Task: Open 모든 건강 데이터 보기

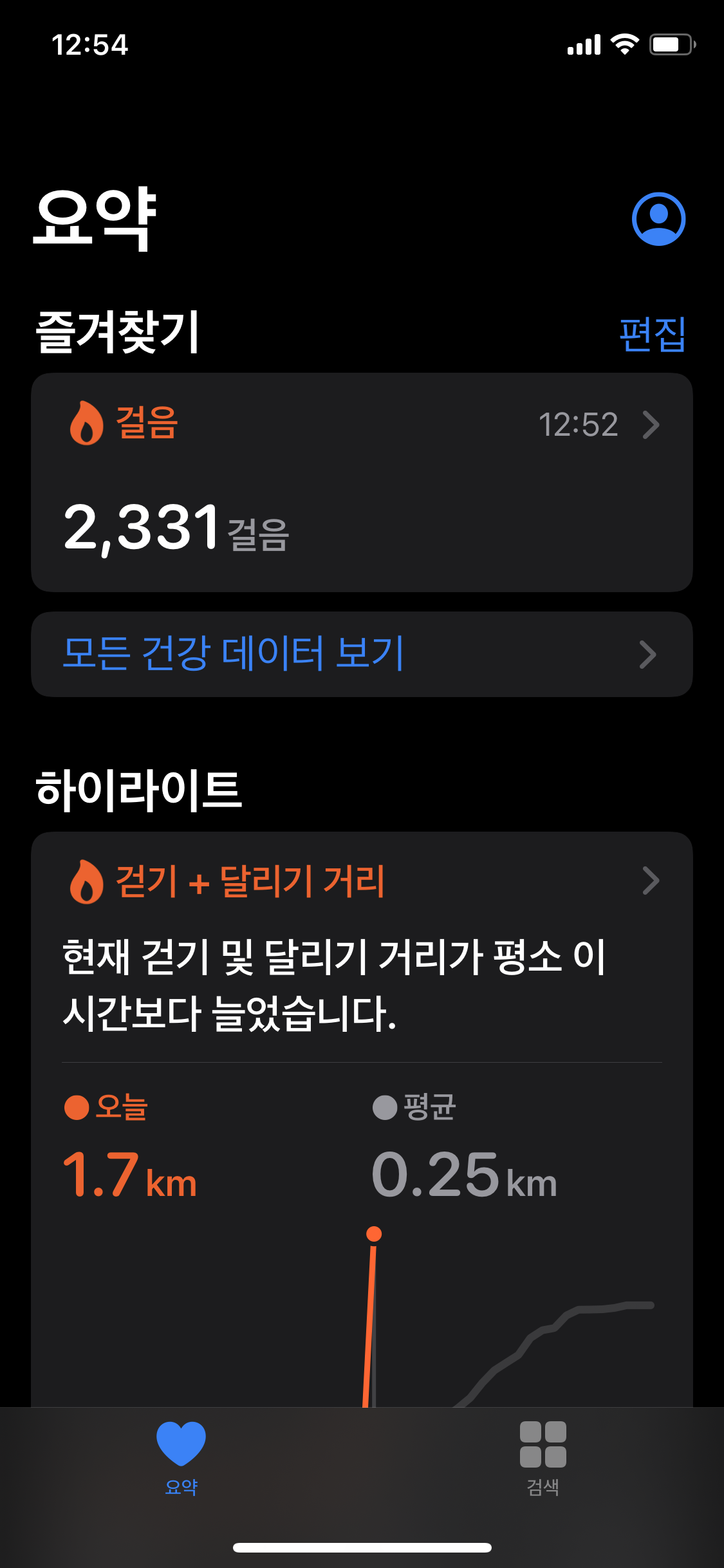Action: click(362, 654)
